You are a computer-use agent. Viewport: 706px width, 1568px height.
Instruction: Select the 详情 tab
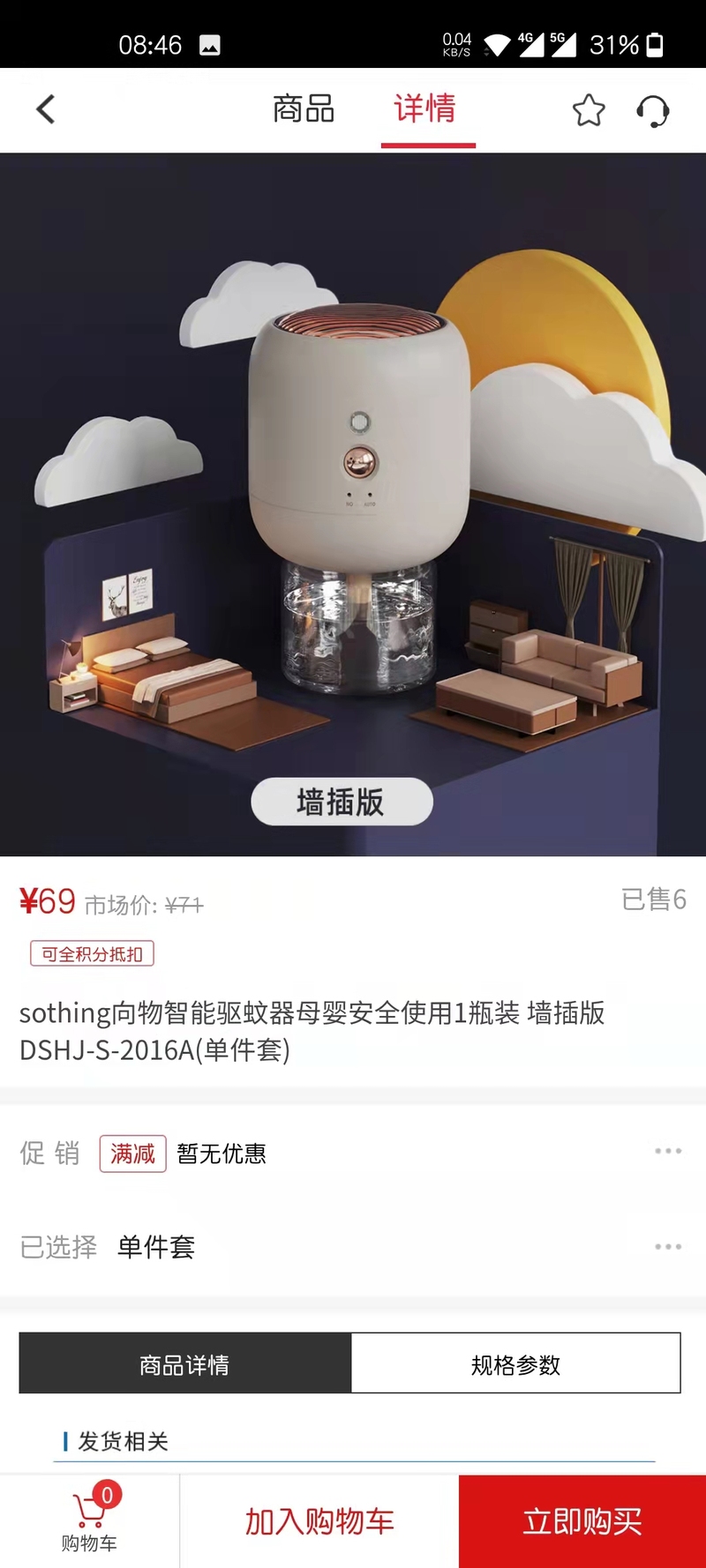(425, 109)
